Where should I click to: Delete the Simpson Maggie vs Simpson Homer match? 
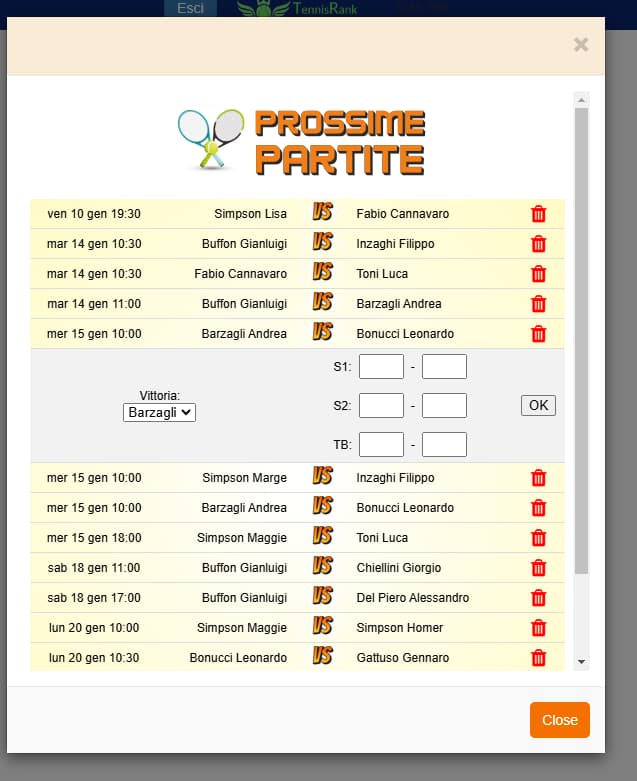[538, 628]
